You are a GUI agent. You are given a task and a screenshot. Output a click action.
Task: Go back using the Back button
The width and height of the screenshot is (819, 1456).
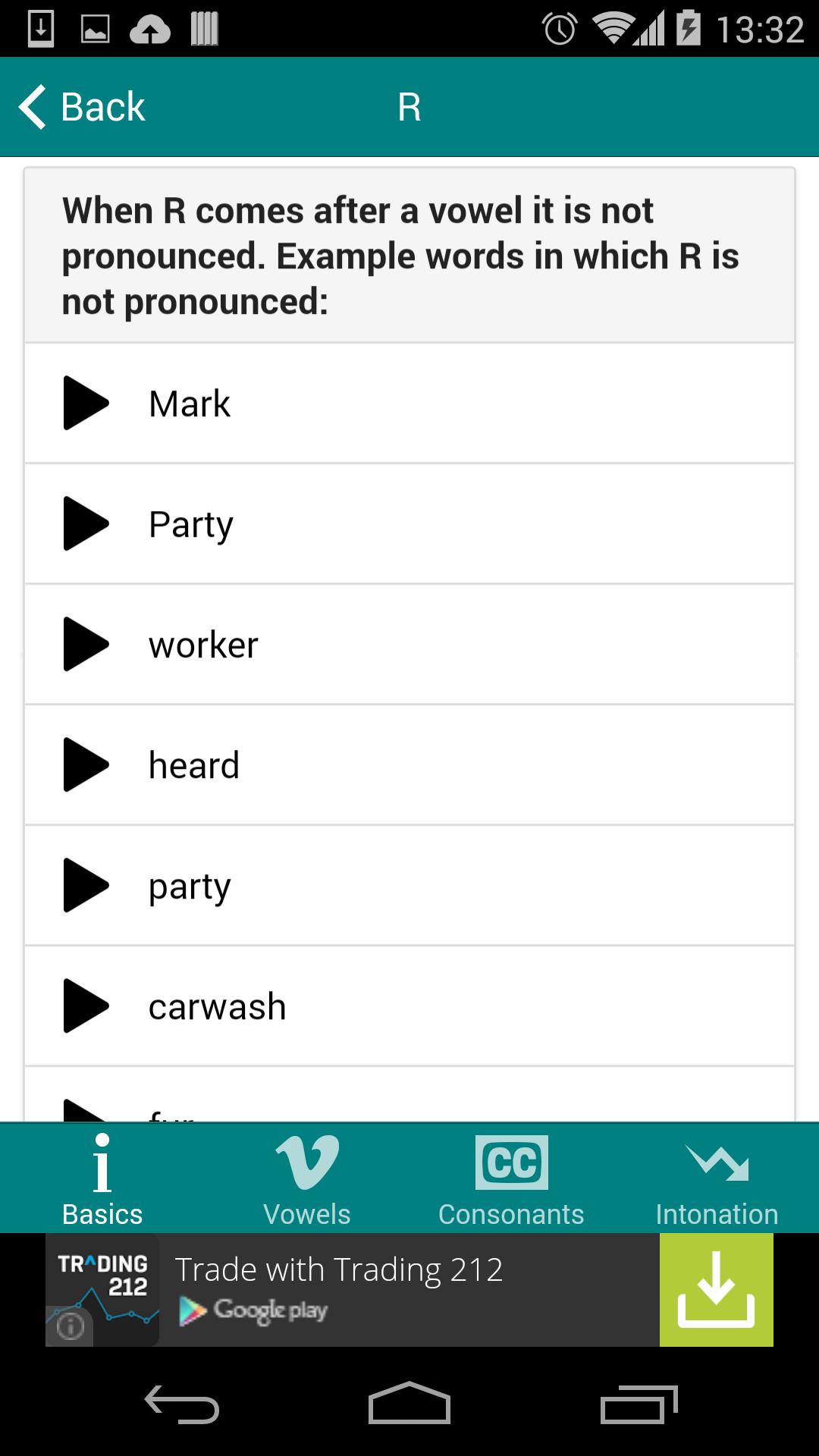pyautogui.click(x=82, y=107)
